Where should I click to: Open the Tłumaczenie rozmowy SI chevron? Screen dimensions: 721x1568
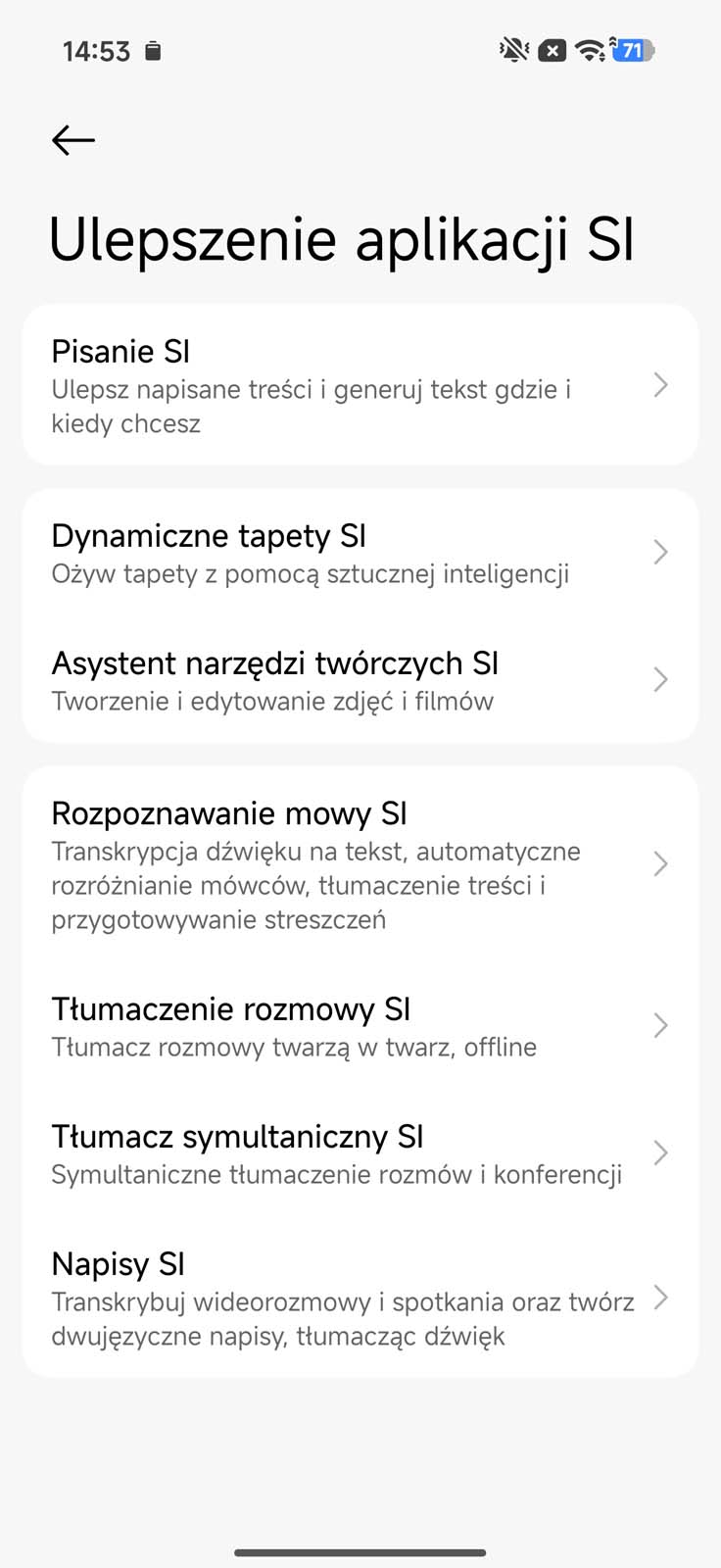tap(660, 1025)
